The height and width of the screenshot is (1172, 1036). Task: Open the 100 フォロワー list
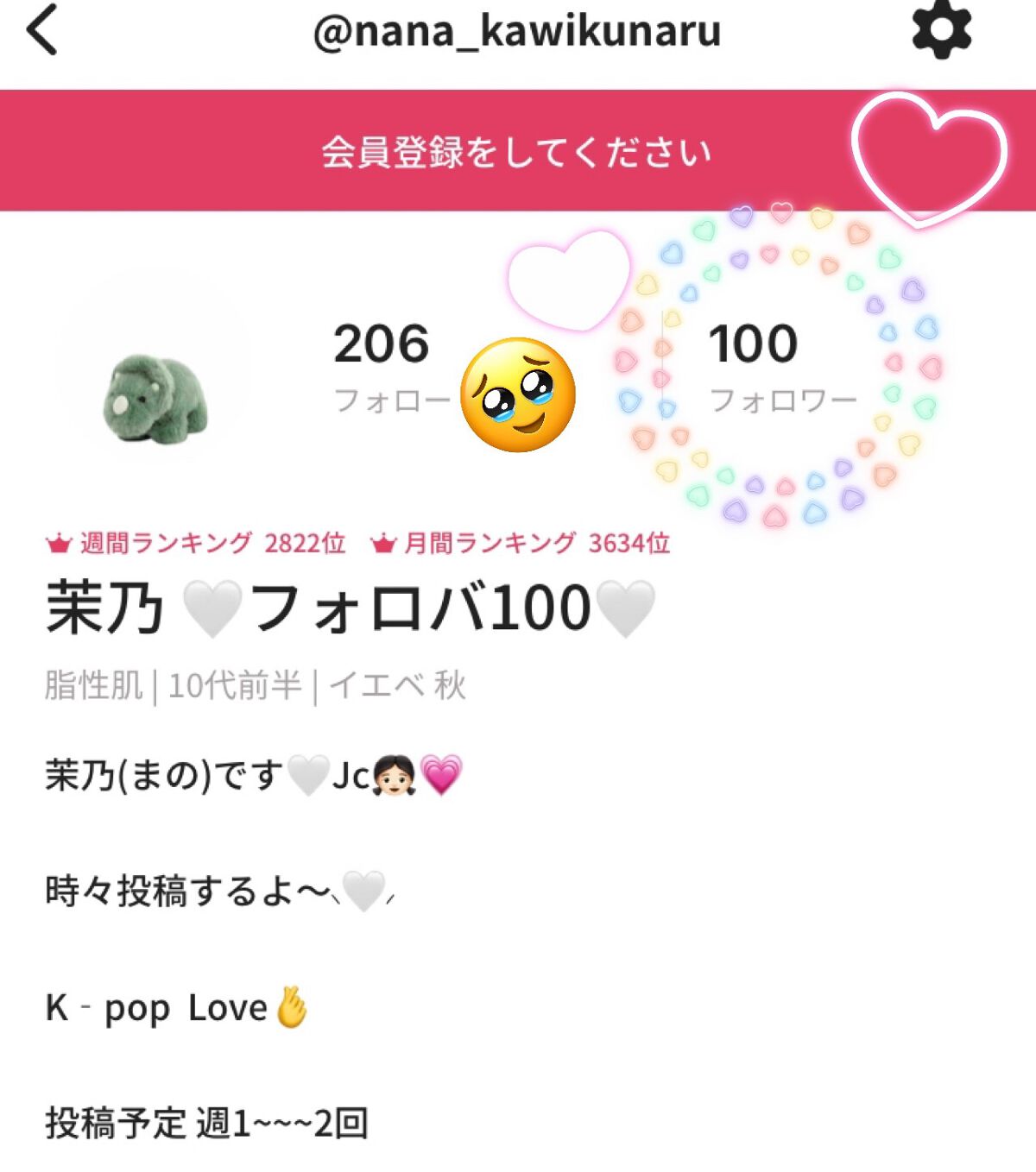tap(754, 362)
